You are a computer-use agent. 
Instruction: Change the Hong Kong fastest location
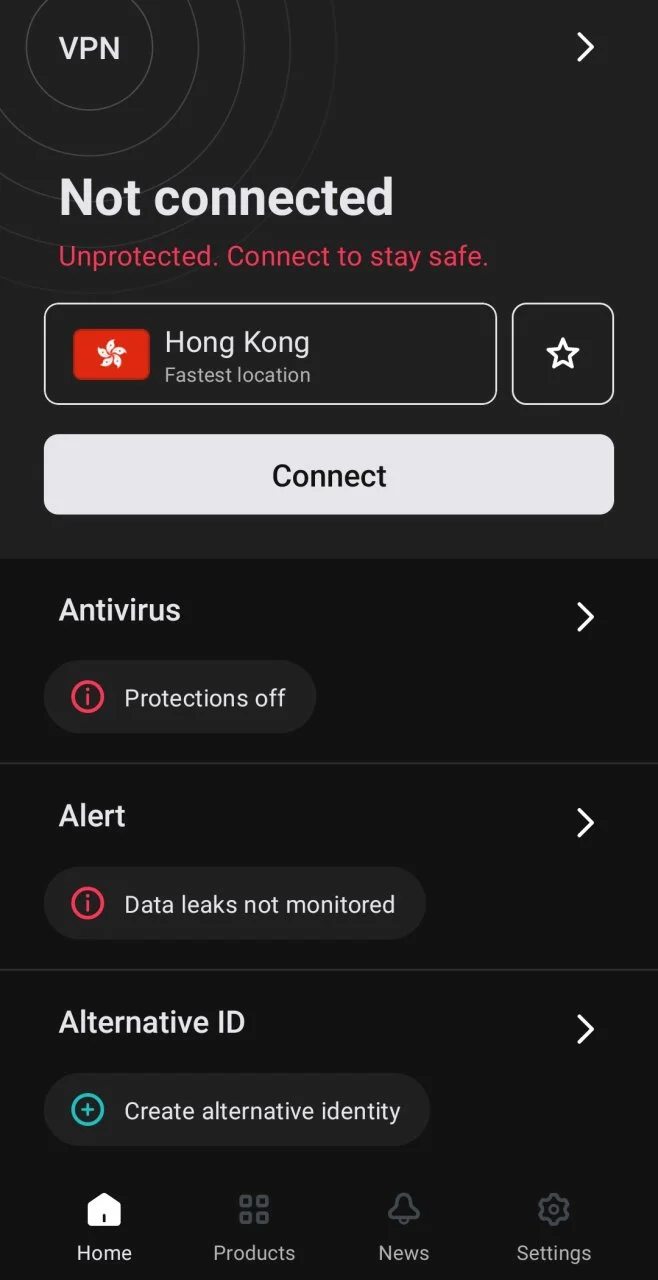point(270,354)
